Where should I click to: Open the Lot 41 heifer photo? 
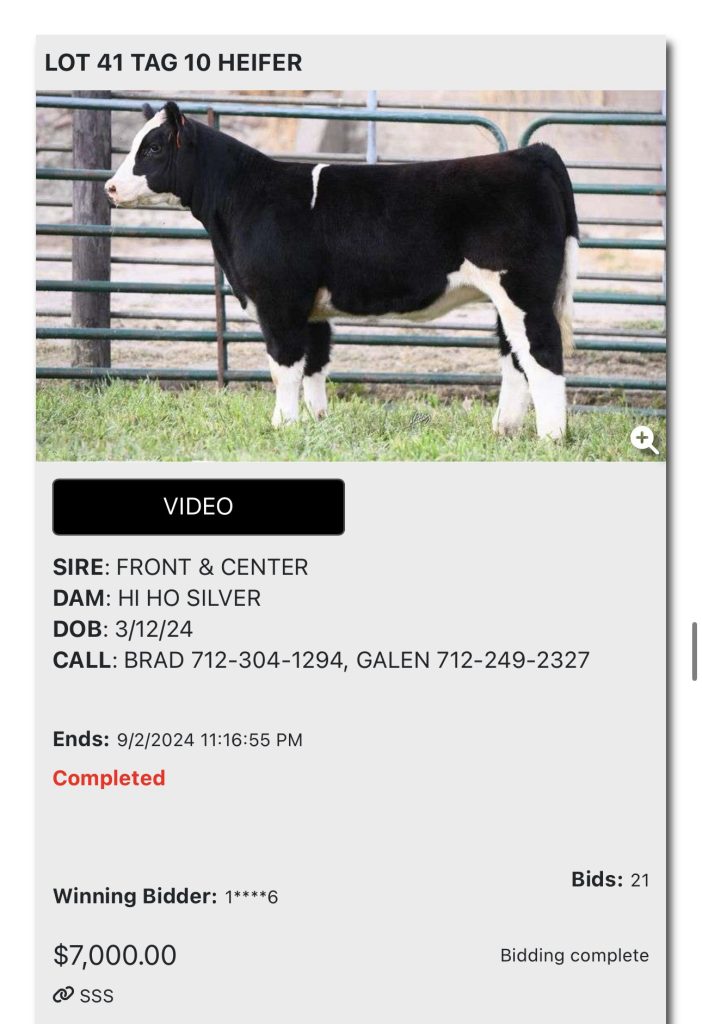(x=350, y=275)
